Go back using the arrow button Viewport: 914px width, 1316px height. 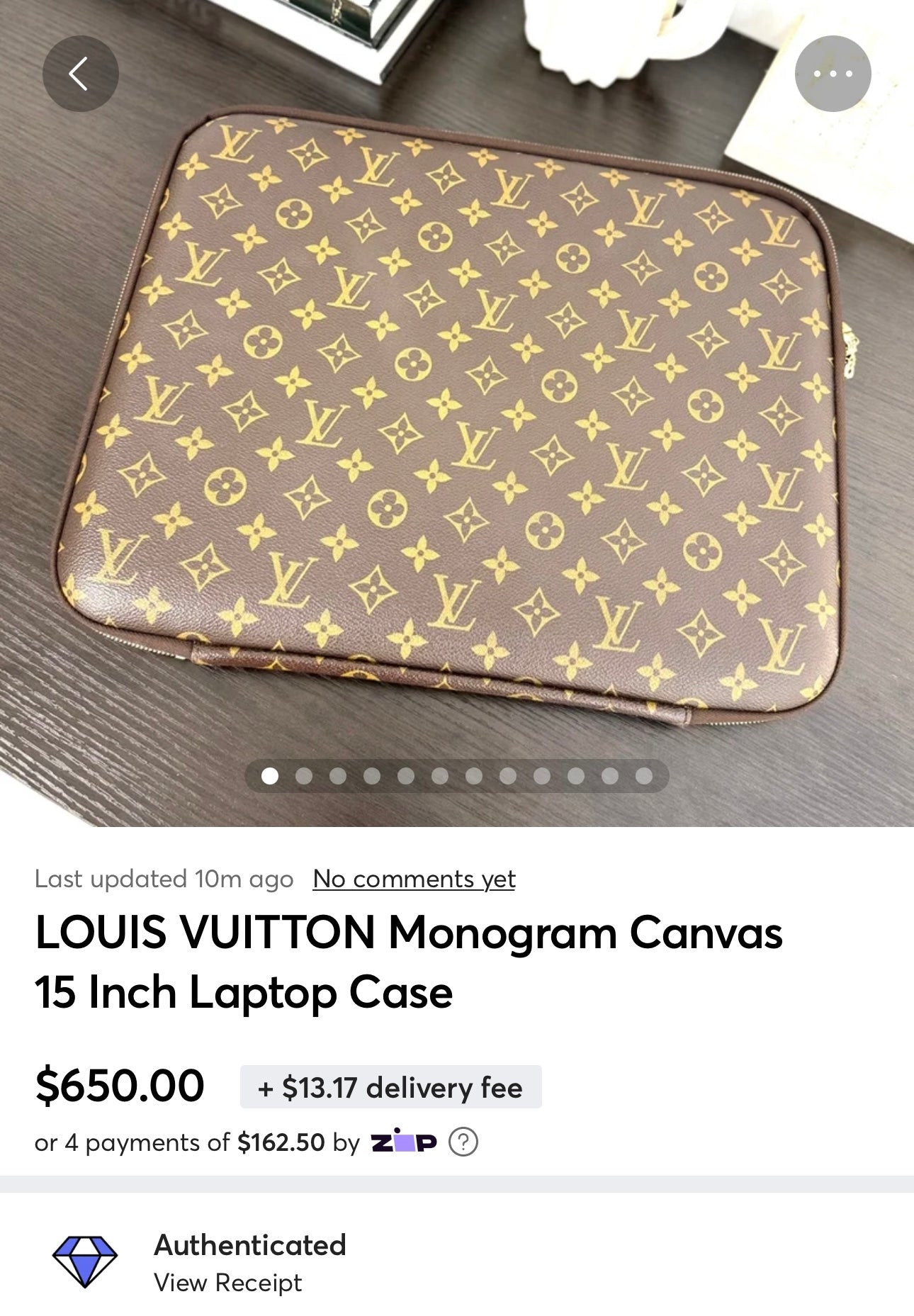80,74
